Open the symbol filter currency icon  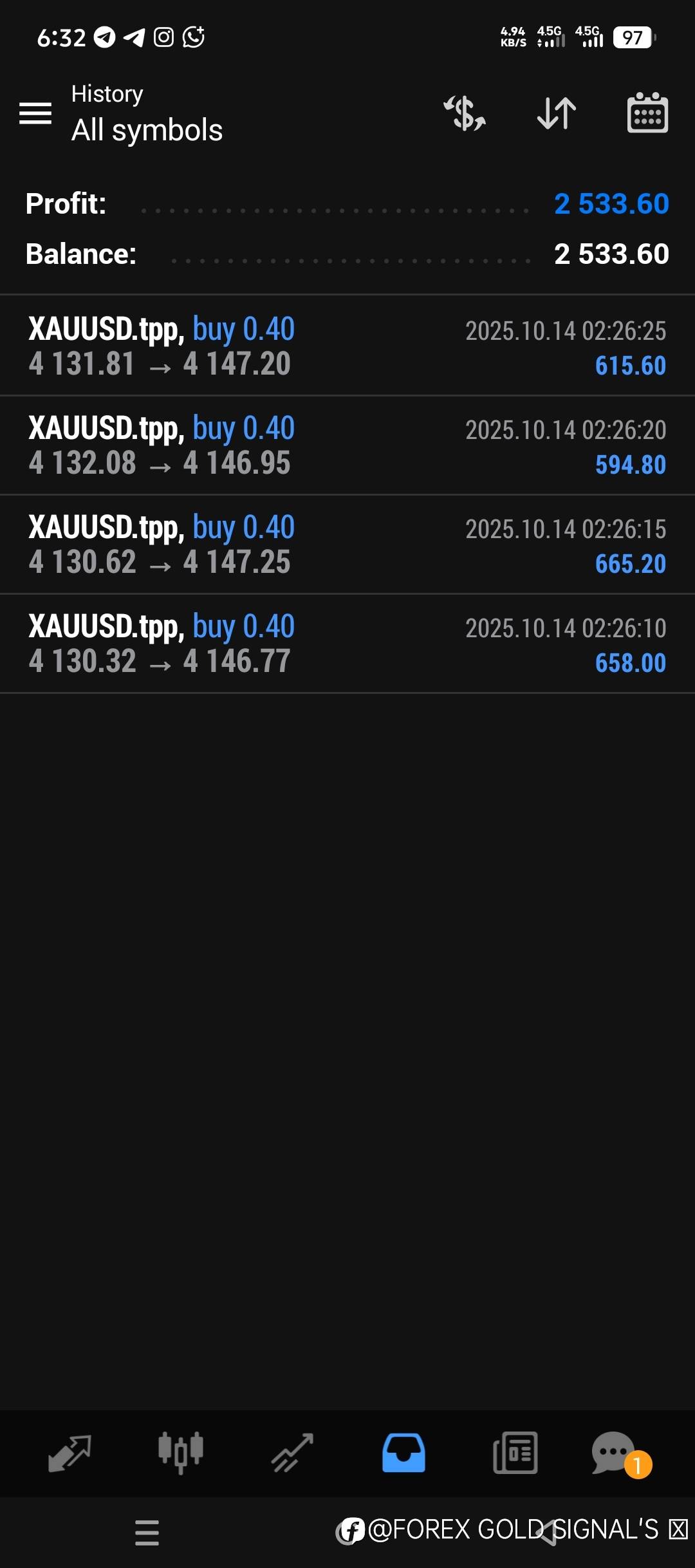tap(465, 113)
